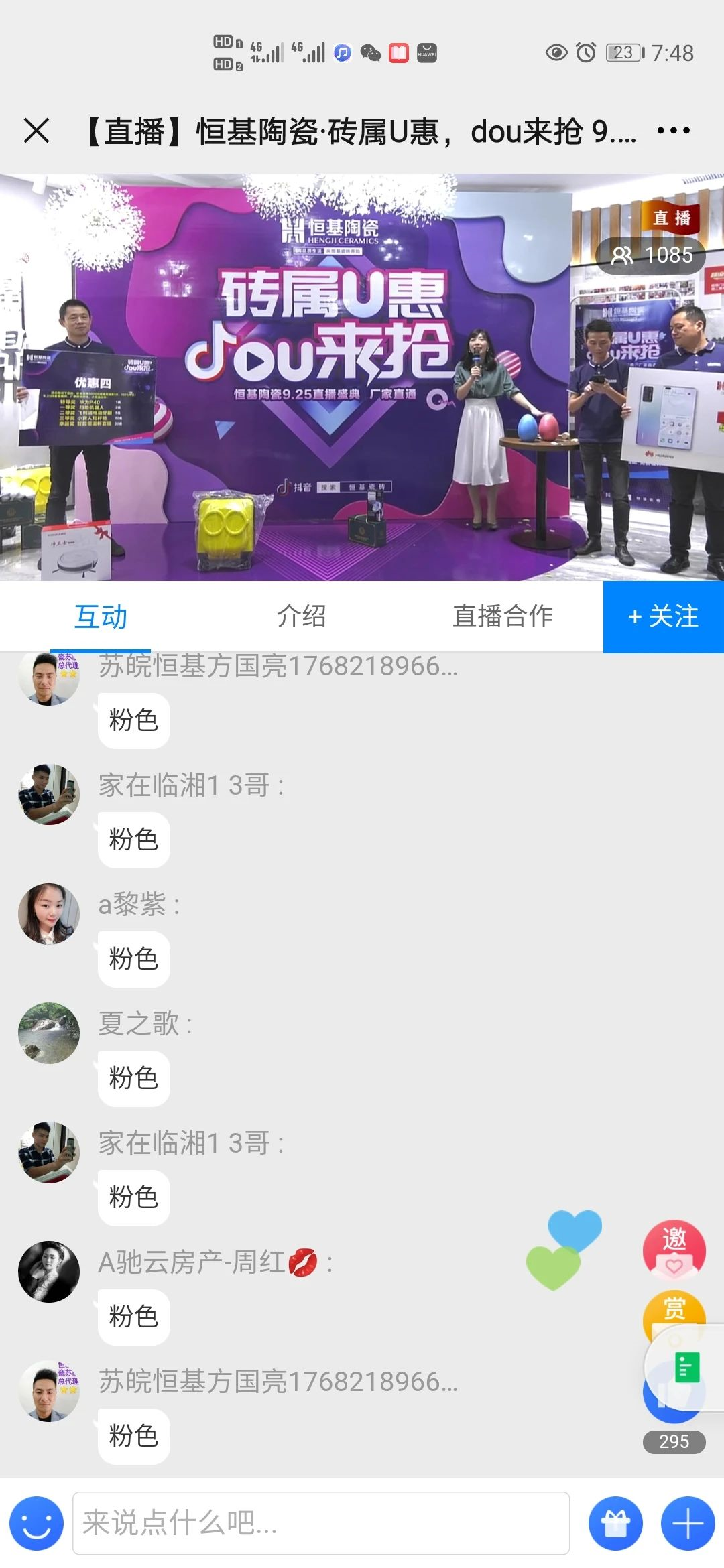
Task: Focus the 来说点什么吧 comment field
Action: tap(321, 1523)
